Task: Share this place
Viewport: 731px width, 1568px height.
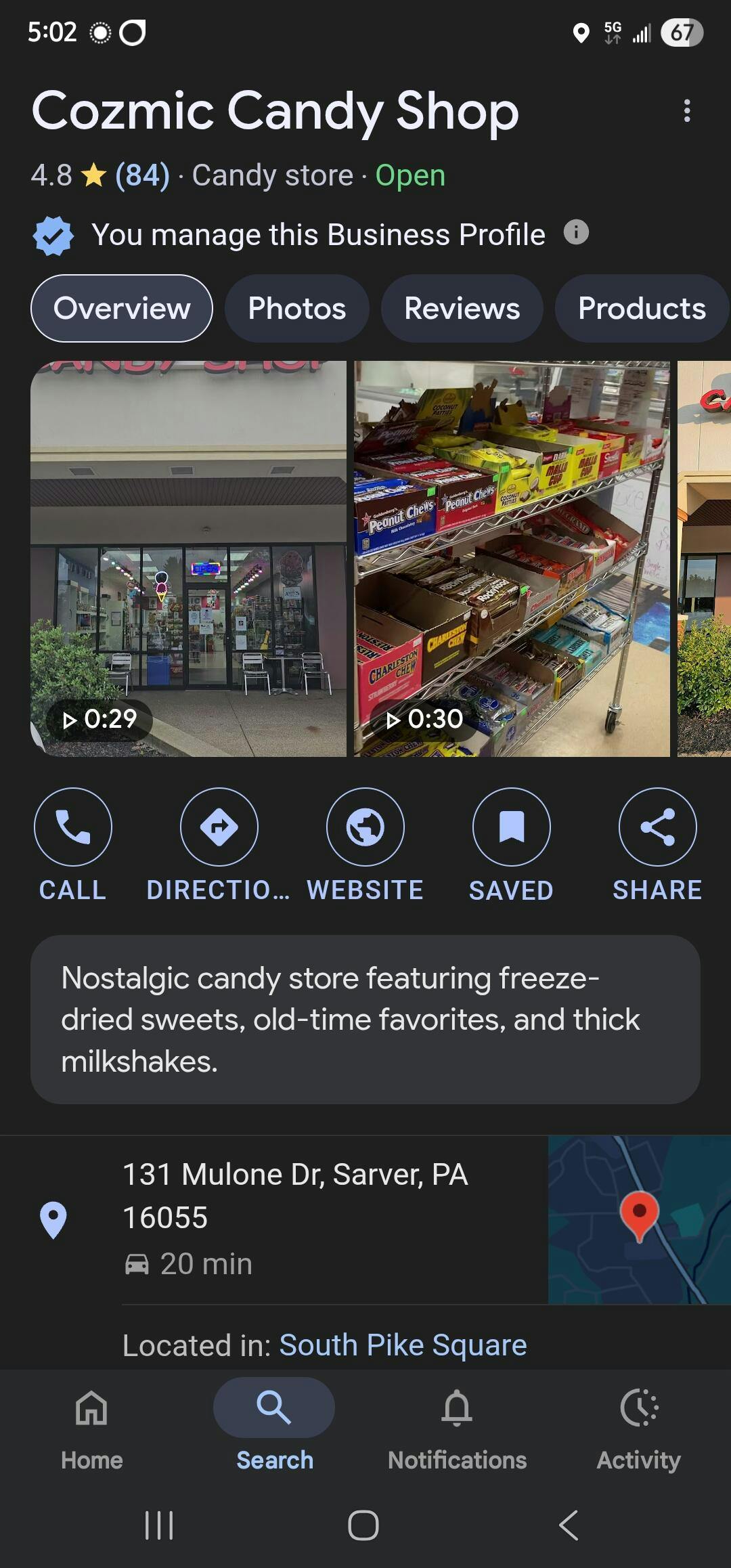Action: 657,846
